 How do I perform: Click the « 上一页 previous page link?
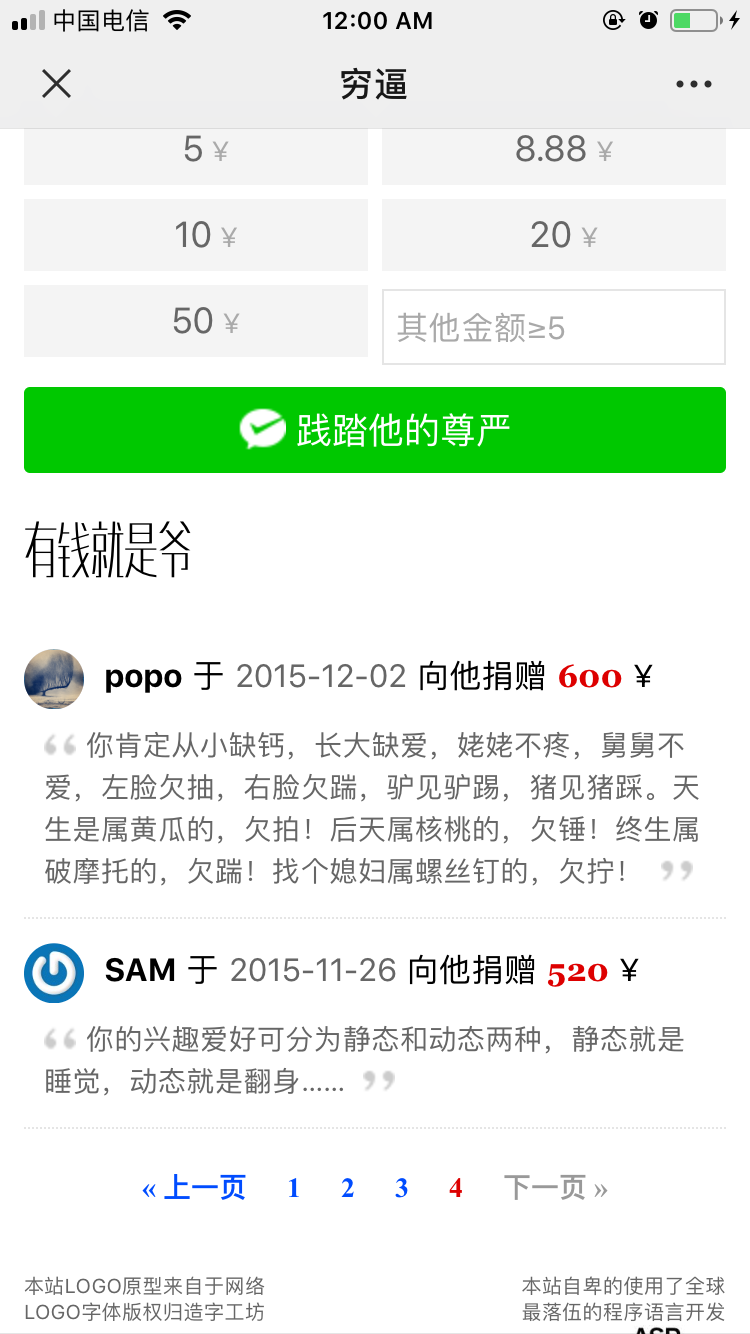[194, 1188]
